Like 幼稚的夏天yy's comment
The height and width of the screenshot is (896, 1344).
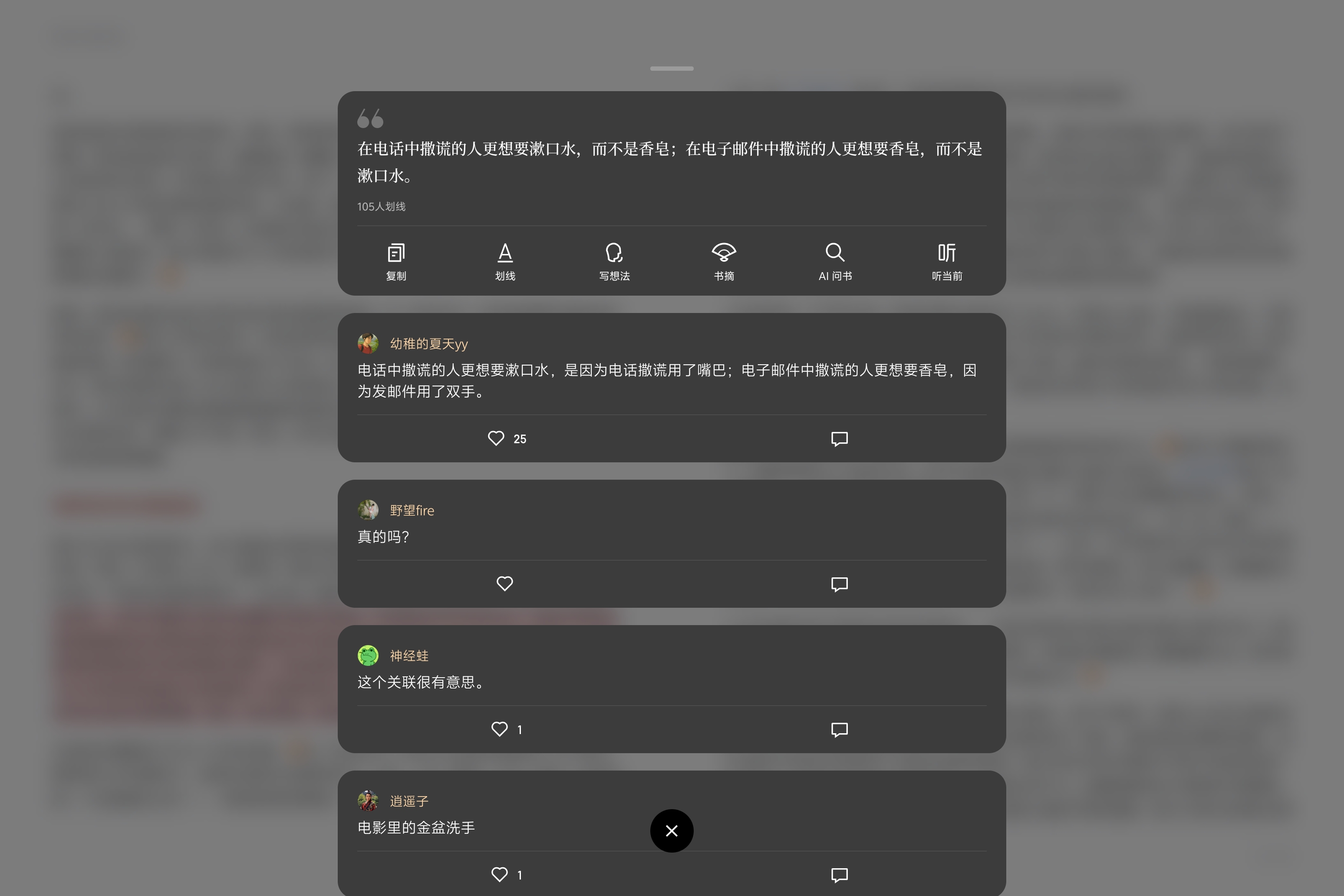[496, 438]
